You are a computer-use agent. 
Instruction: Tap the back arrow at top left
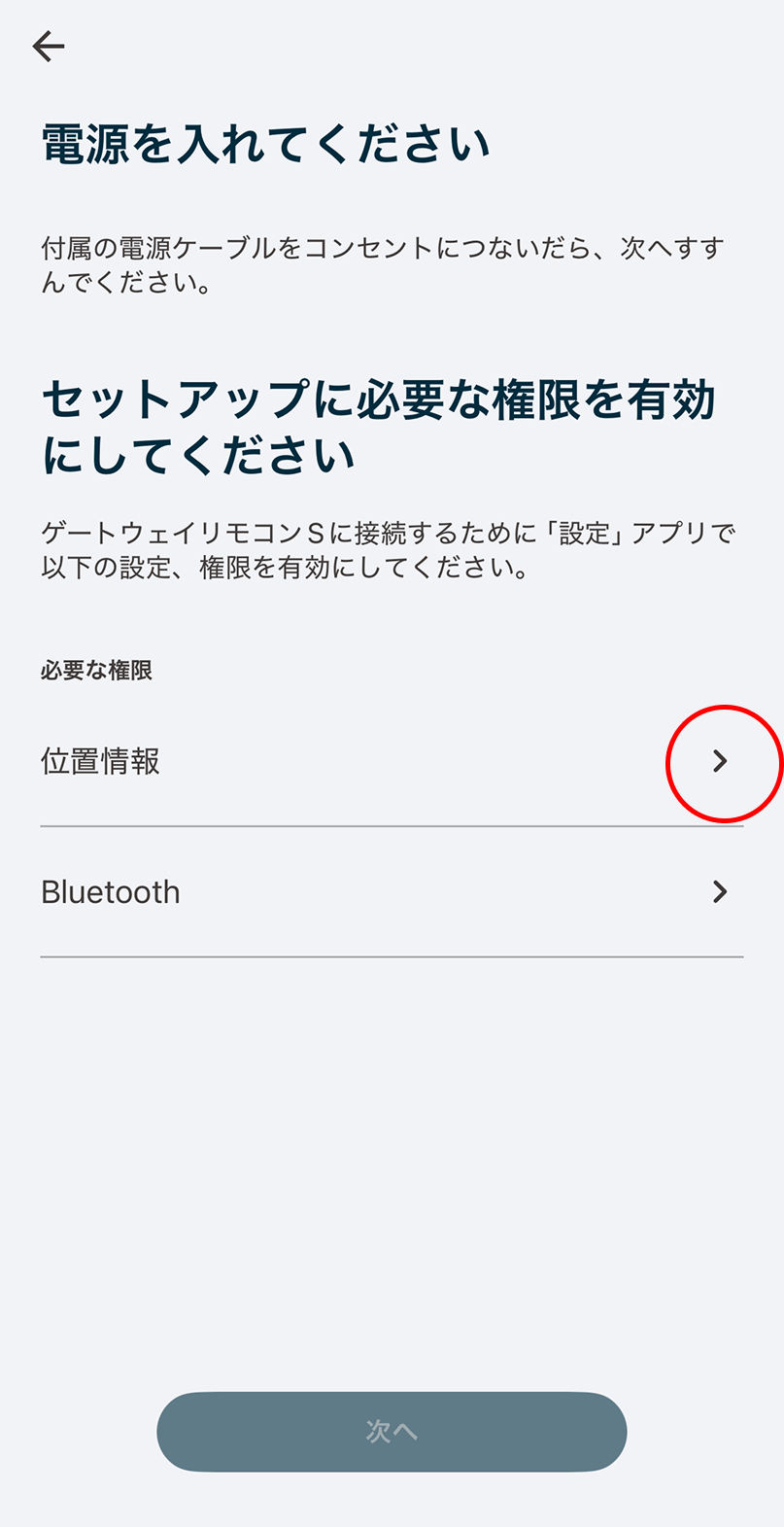pyautogui.click(x=48, y=46)
